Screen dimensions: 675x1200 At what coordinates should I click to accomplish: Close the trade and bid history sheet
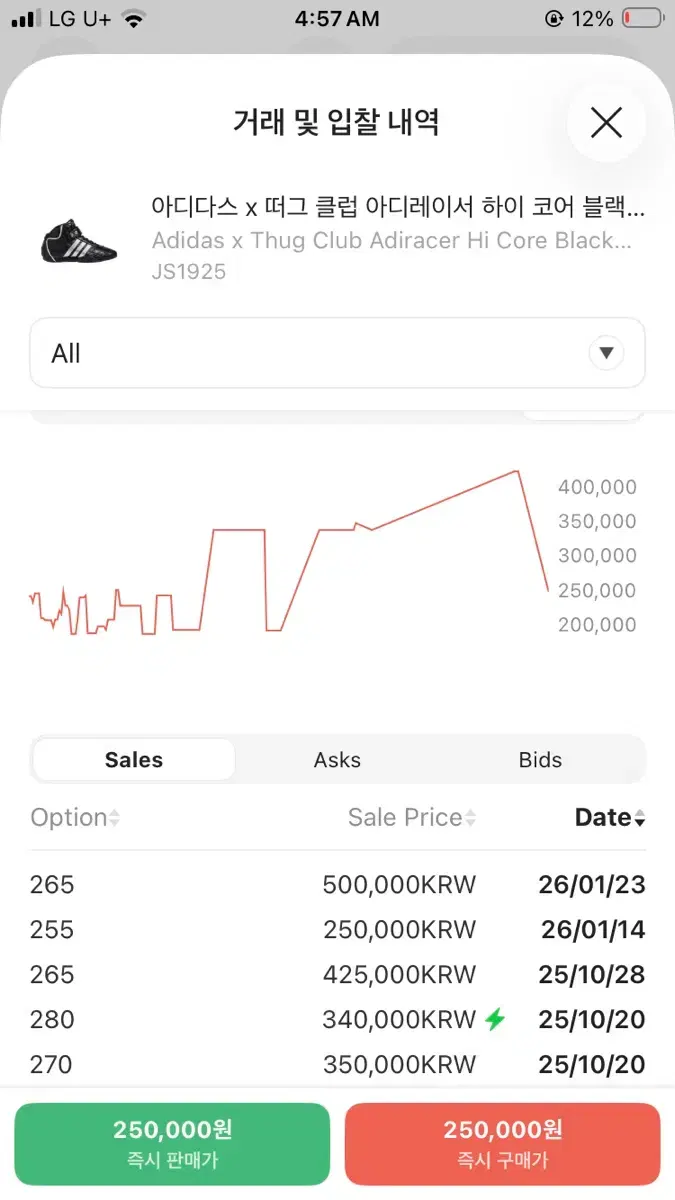[x=606, y=123]
